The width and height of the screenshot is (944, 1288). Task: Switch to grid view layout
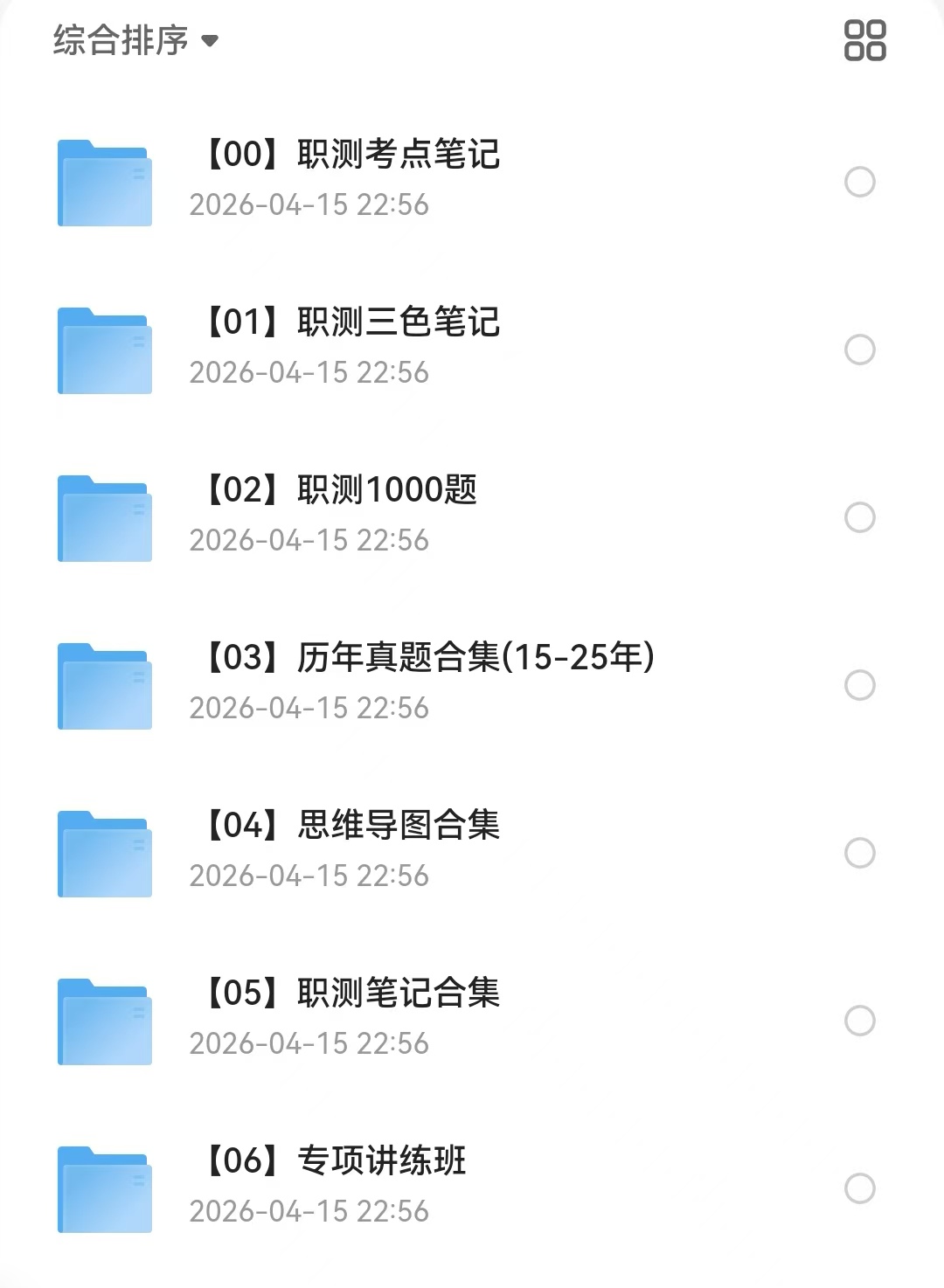point(864,40)
